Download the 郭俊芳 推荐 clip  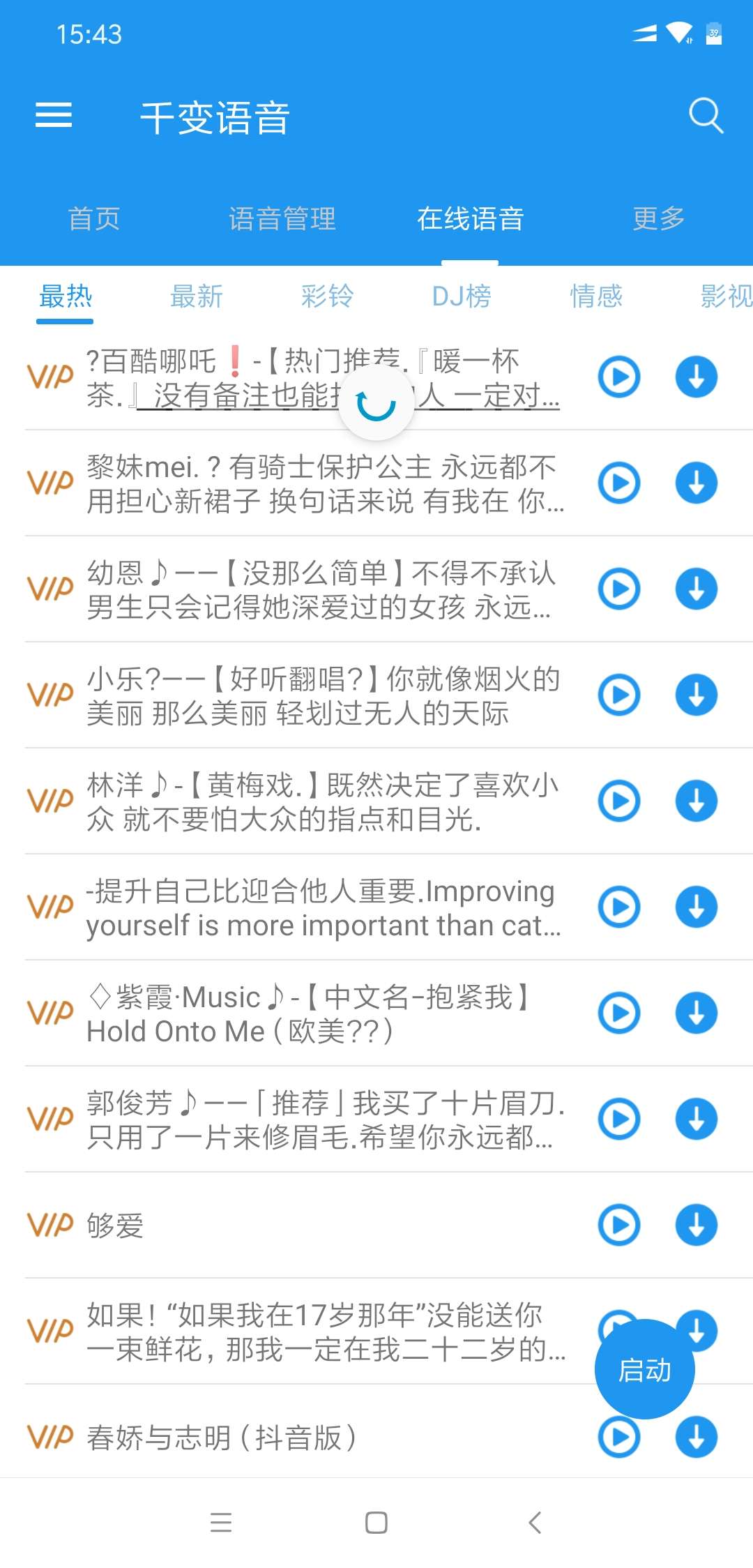[x=697, y=1119]
